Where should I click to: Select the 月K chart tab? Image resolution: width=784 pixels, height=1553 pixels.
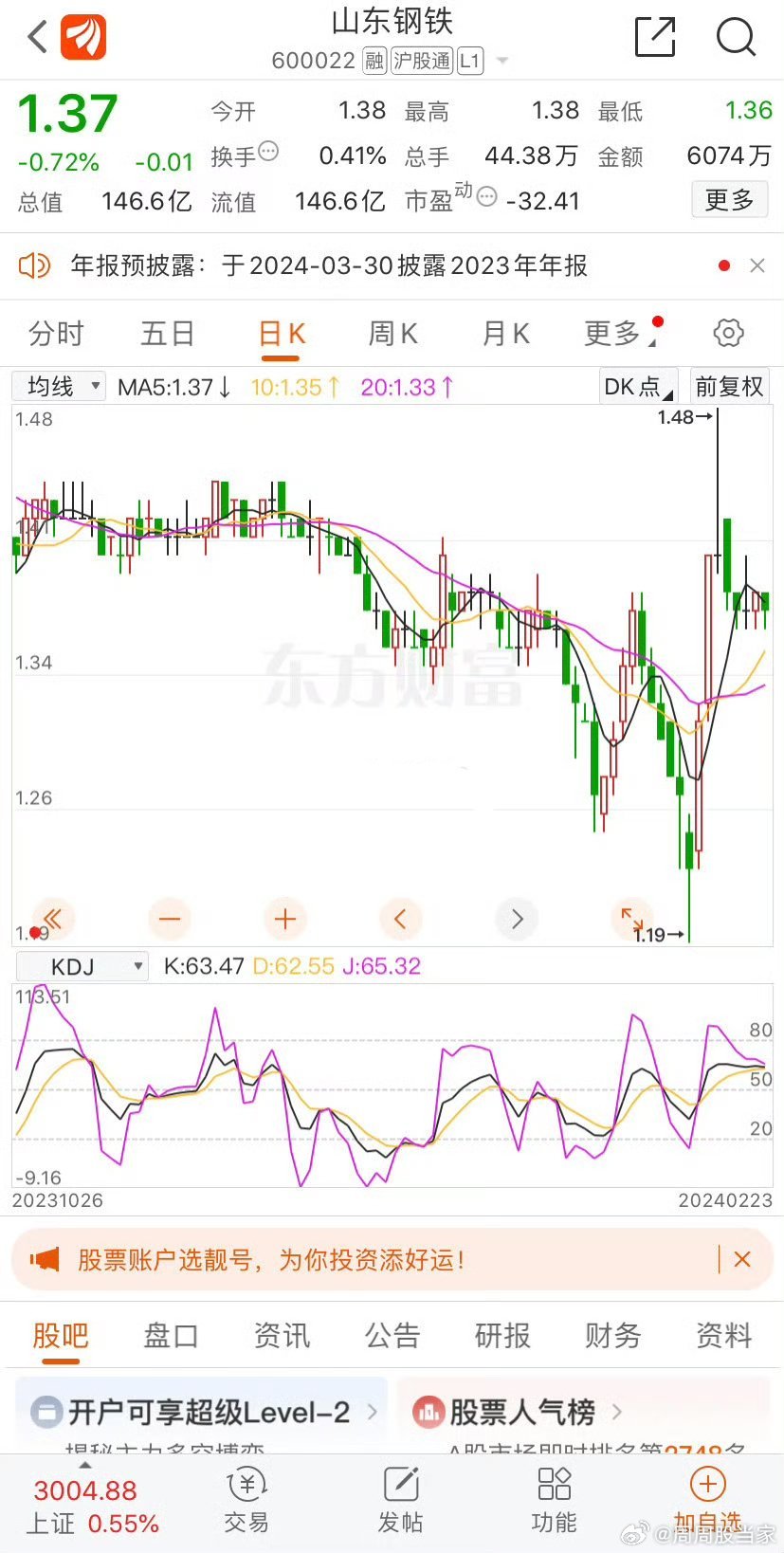pyautogui.click(x=505, y=334)
